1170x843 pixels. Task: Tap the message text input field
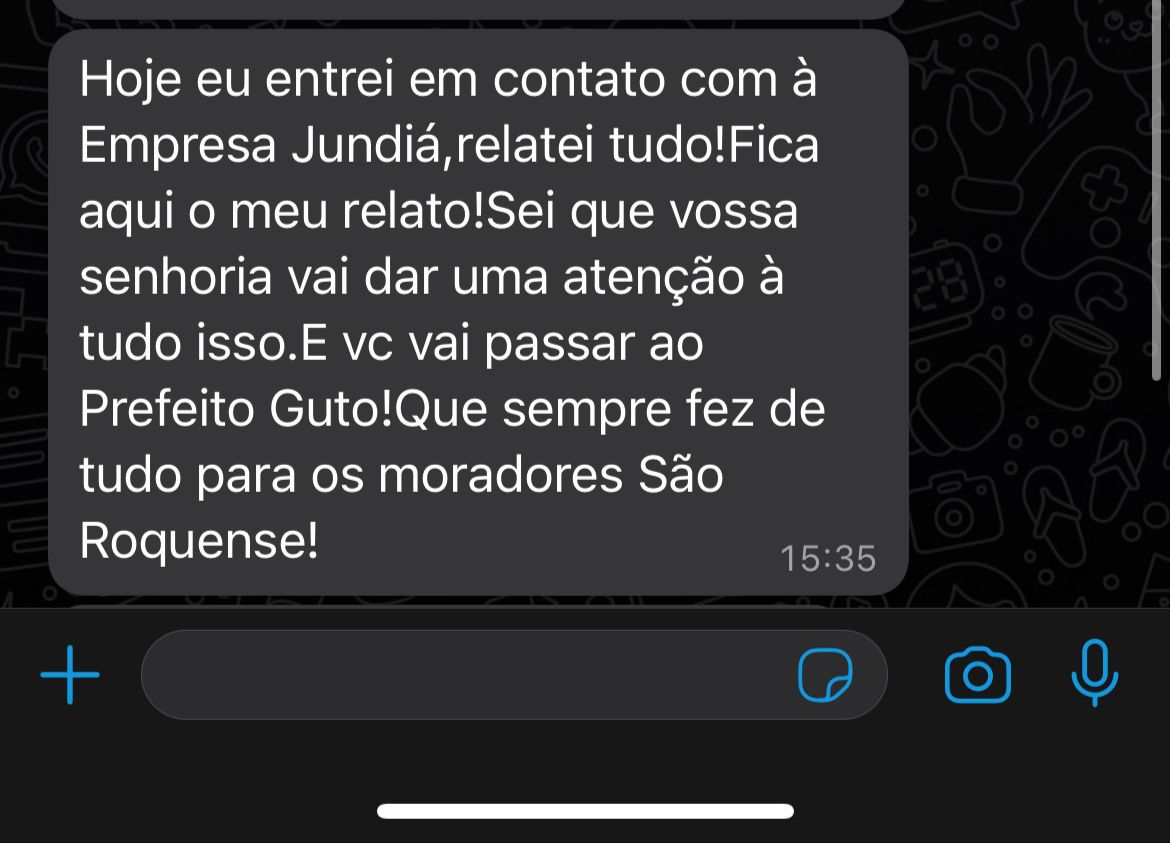[460, 675]
